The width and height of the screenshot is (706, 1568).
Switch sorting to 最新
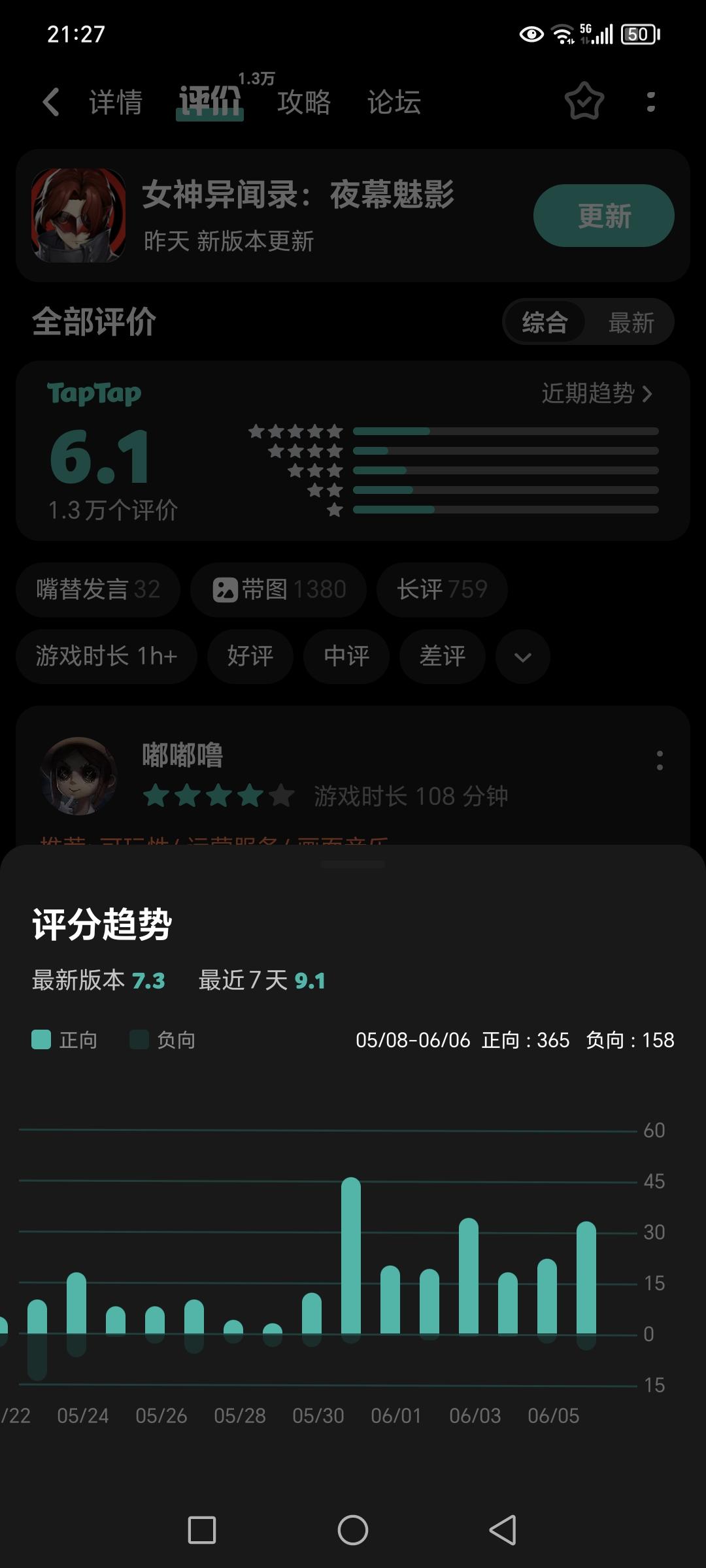tap(631, 321)
